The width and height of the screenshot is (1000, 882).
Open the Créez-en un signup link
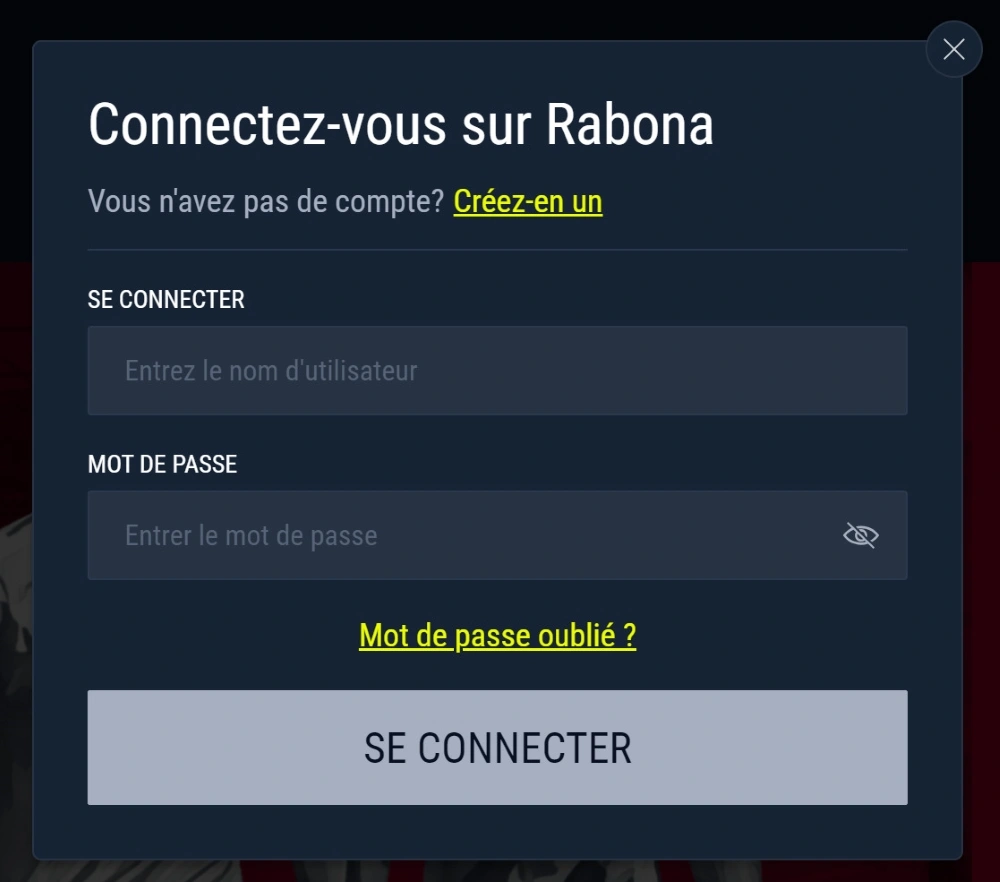[x=527, y=202]
